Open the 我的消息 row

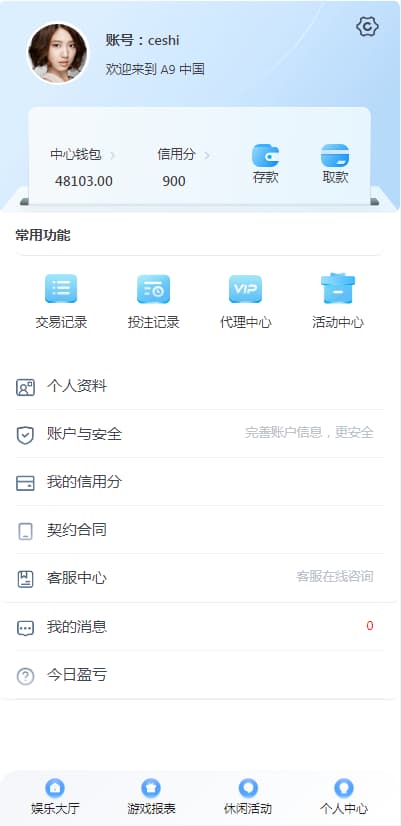[200, 627]
